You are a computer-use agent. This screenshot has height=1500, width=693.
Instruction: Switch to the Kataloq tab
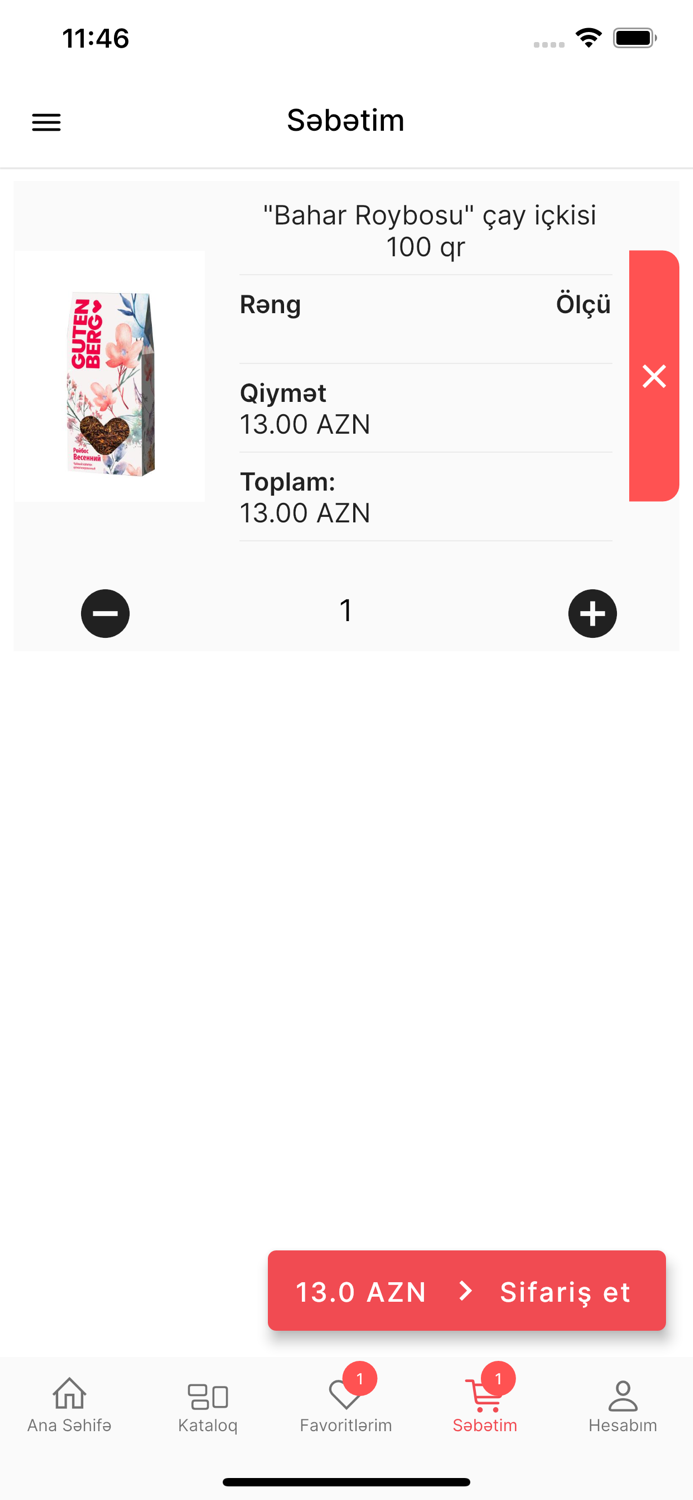[x=208, y=1405]
